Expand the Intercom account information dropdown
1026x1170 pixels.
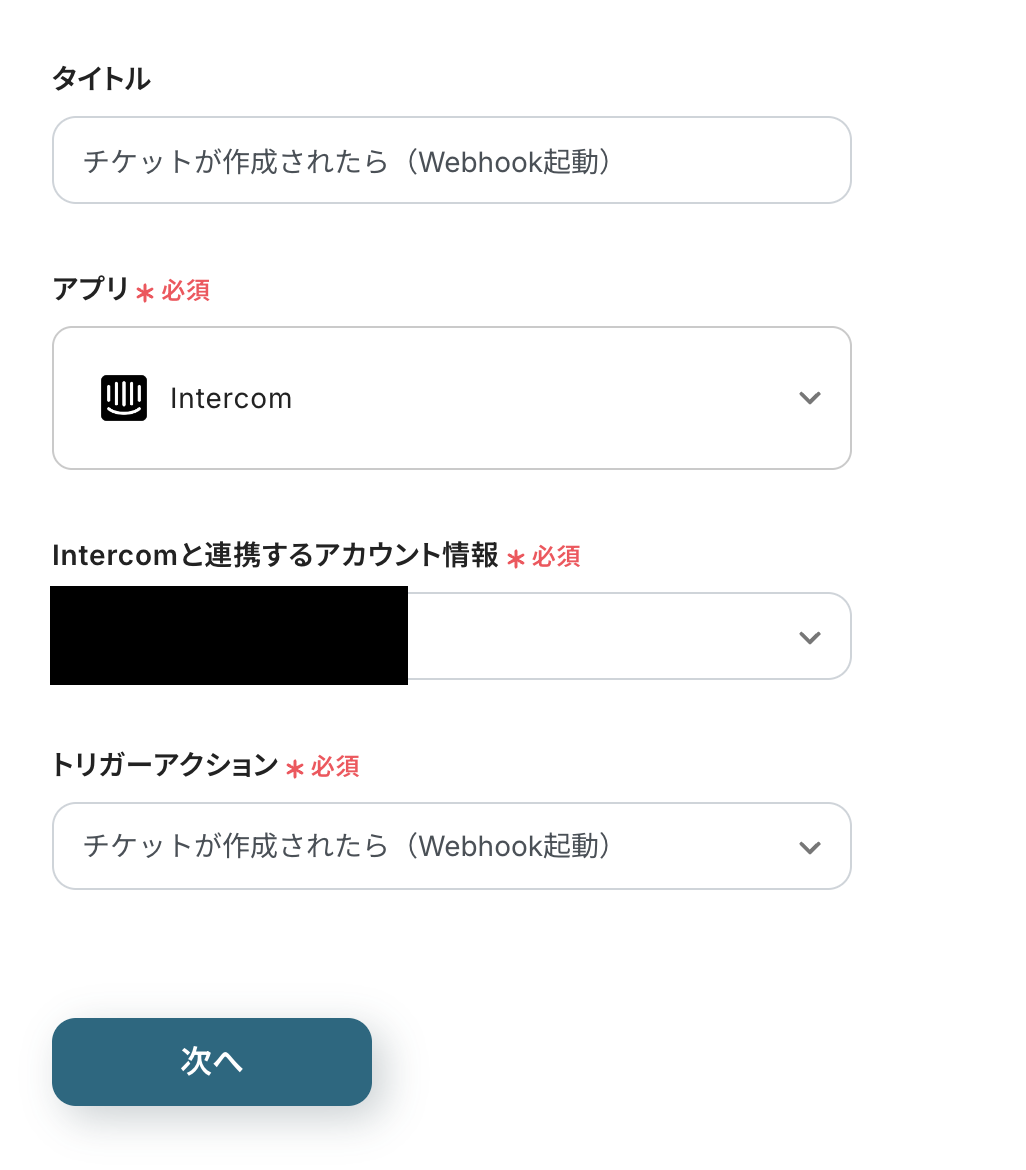[630, 637]
